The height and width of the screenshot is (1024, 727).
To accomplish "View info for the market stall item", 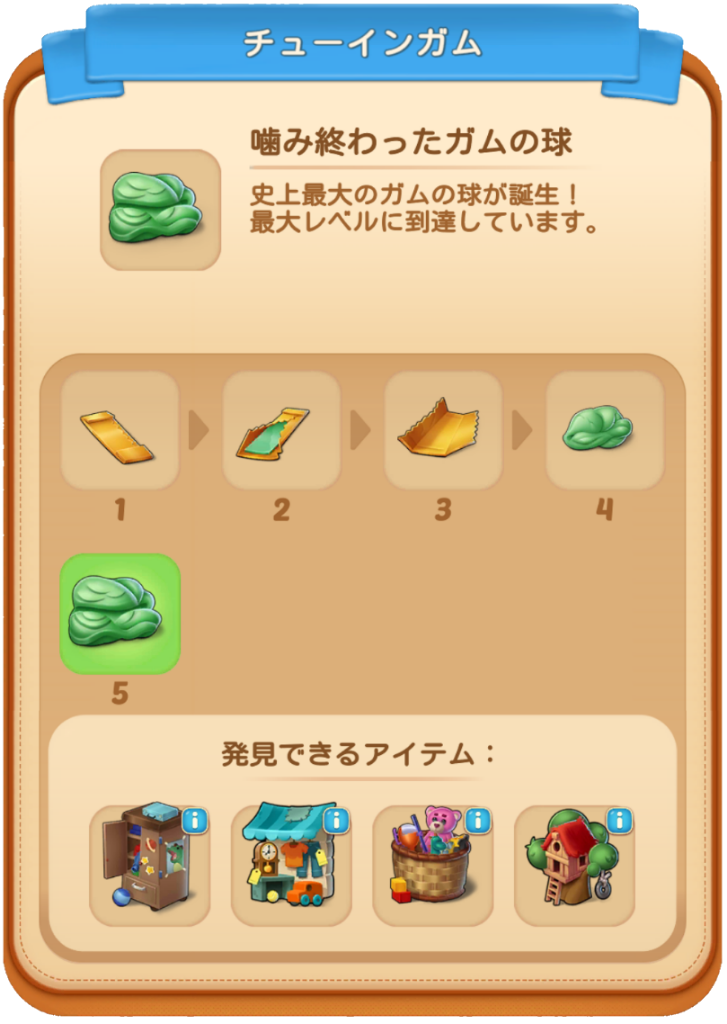I will [337, 822].
